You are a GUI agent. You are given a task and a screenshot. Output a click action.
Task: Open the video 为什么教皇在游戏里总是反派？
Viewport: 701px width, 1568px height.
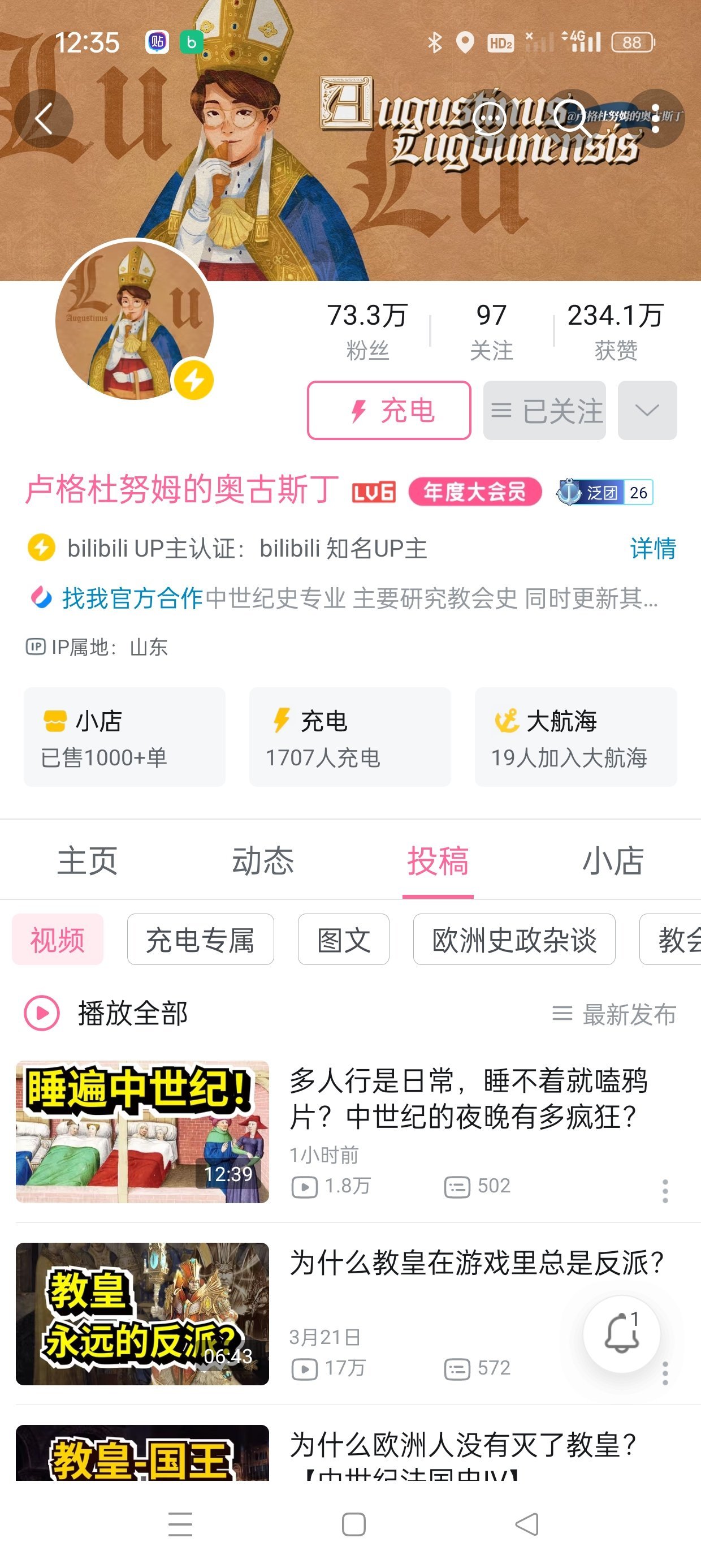[x=476, y=1263]
